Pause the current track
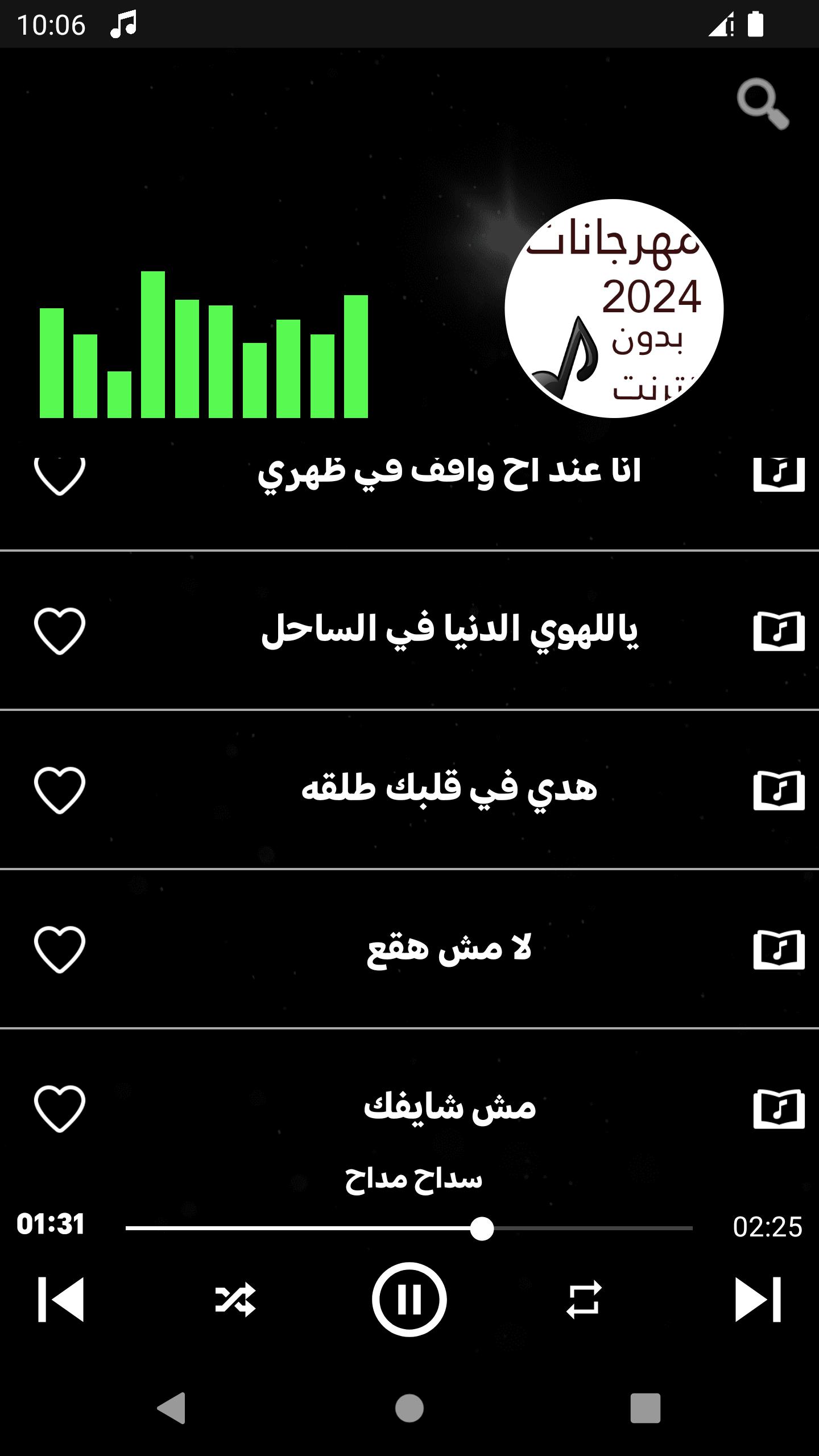Viewport: 819px width, 1456px height. (x=409, y=1300)
